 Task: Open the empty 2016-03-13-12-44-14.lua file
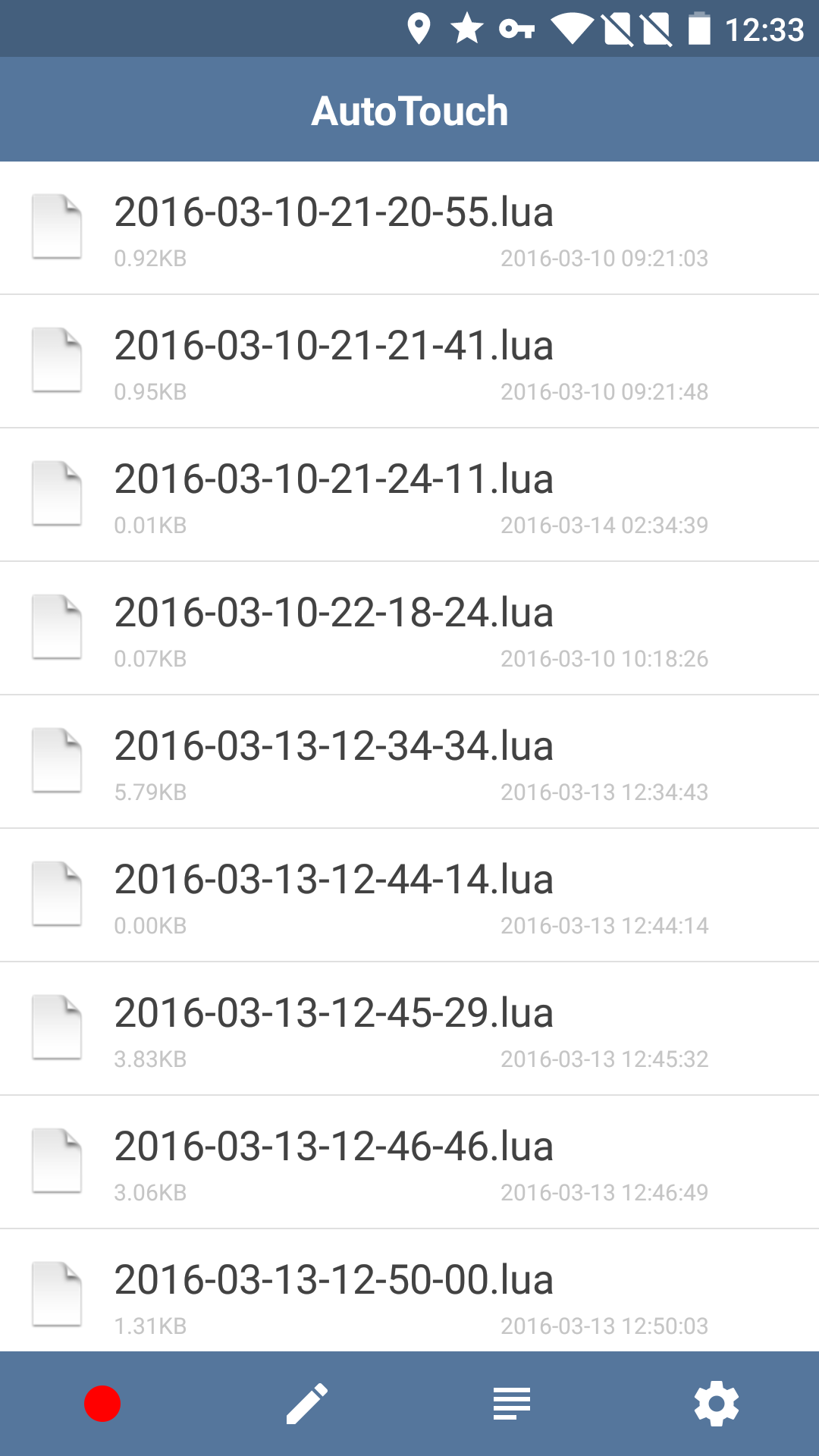(409, 896)
